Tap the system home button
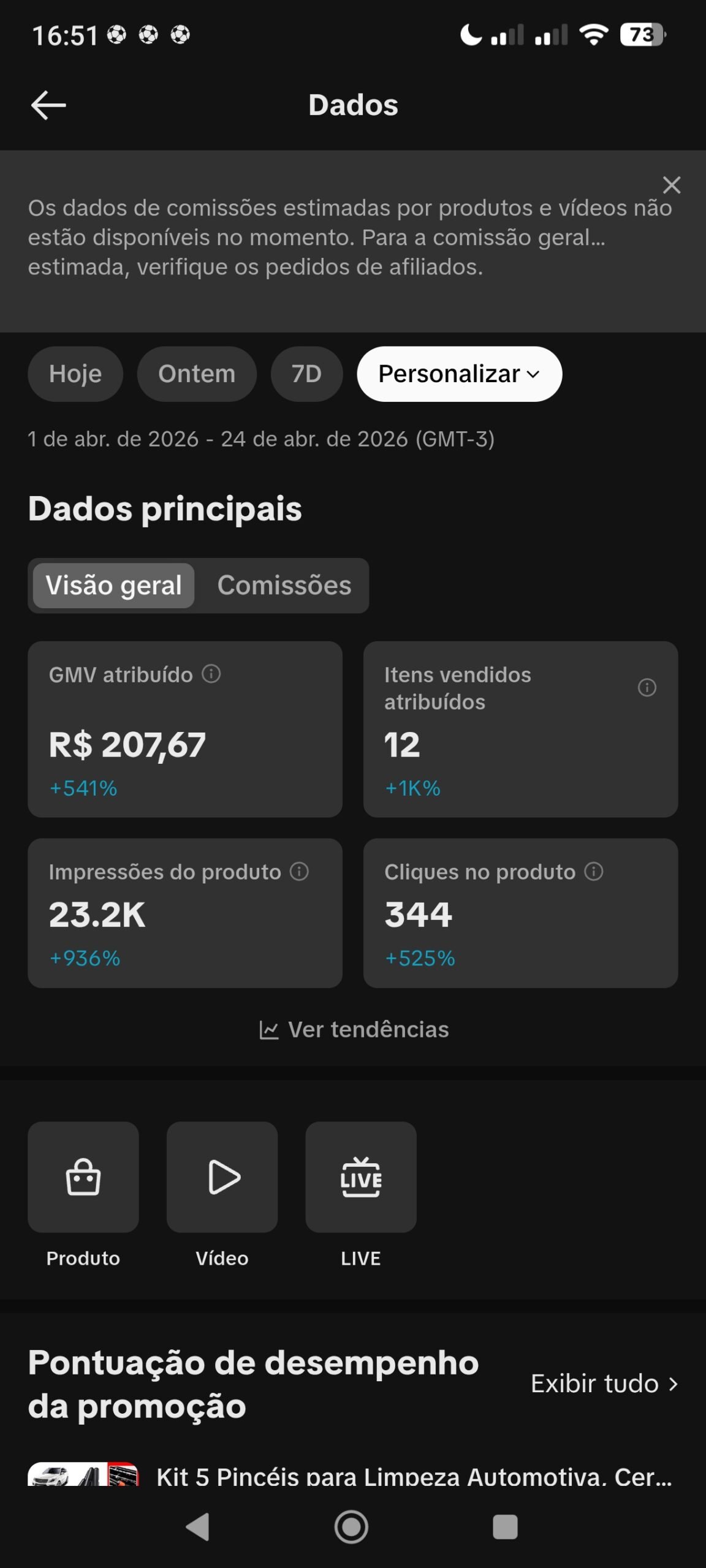The width and height of the screenshot is (706, 1568). 352,1526
